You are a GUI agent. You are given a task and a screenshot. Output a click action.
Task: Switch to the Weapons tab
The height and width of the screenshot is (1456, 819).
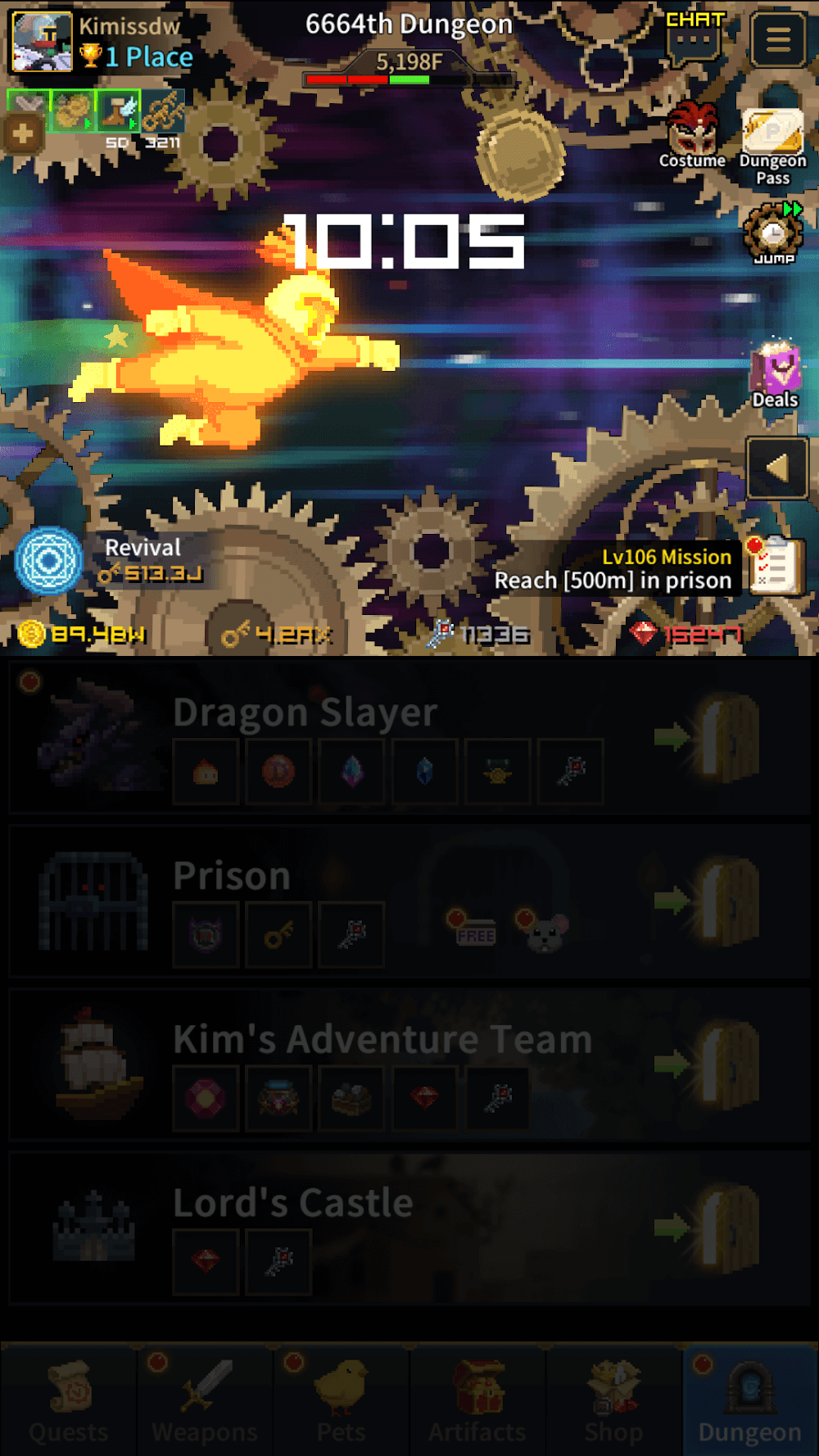(205, 1400)
